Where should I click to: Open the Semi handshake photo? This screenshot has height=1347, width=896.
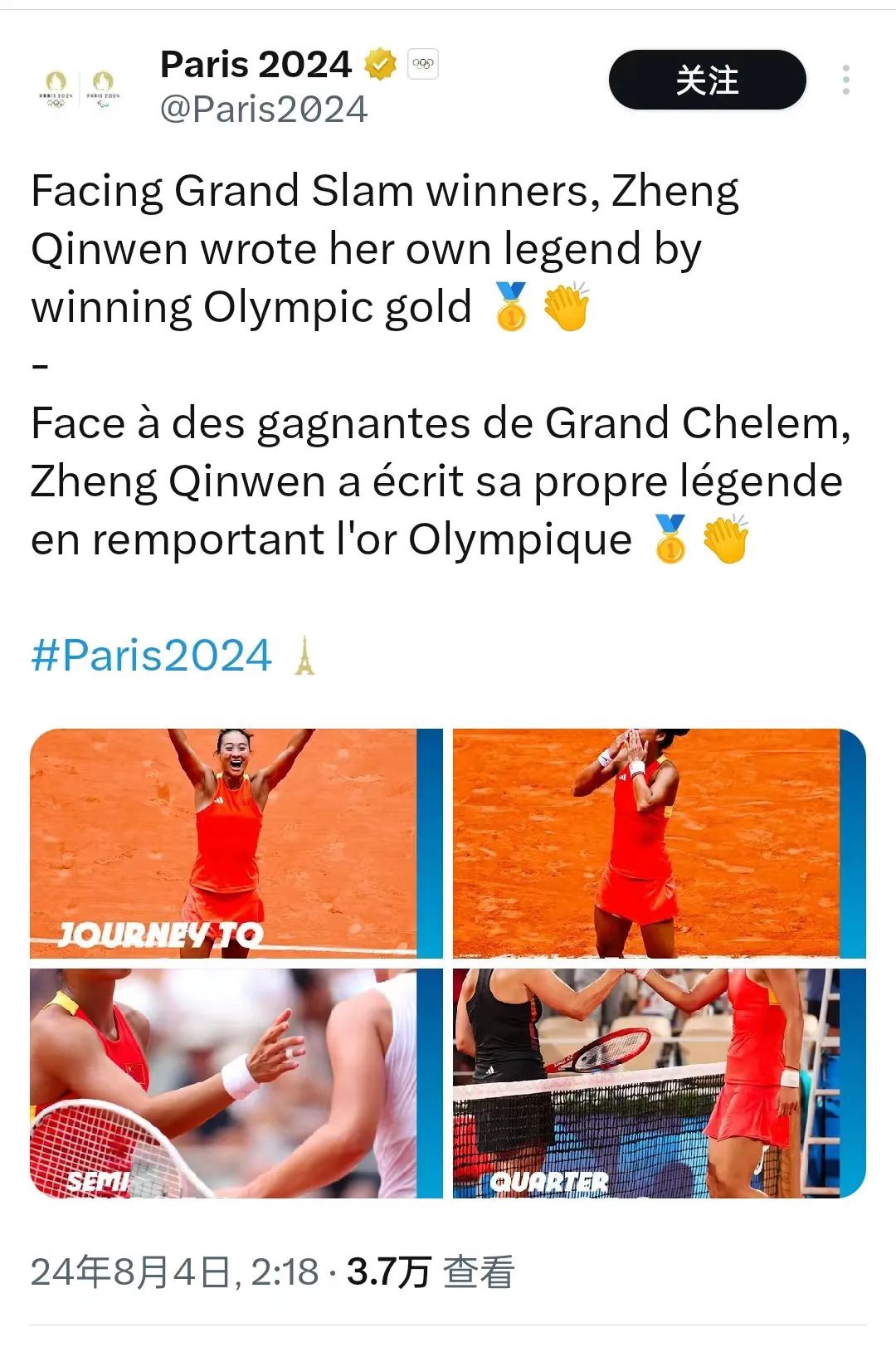pos(236,1083)
